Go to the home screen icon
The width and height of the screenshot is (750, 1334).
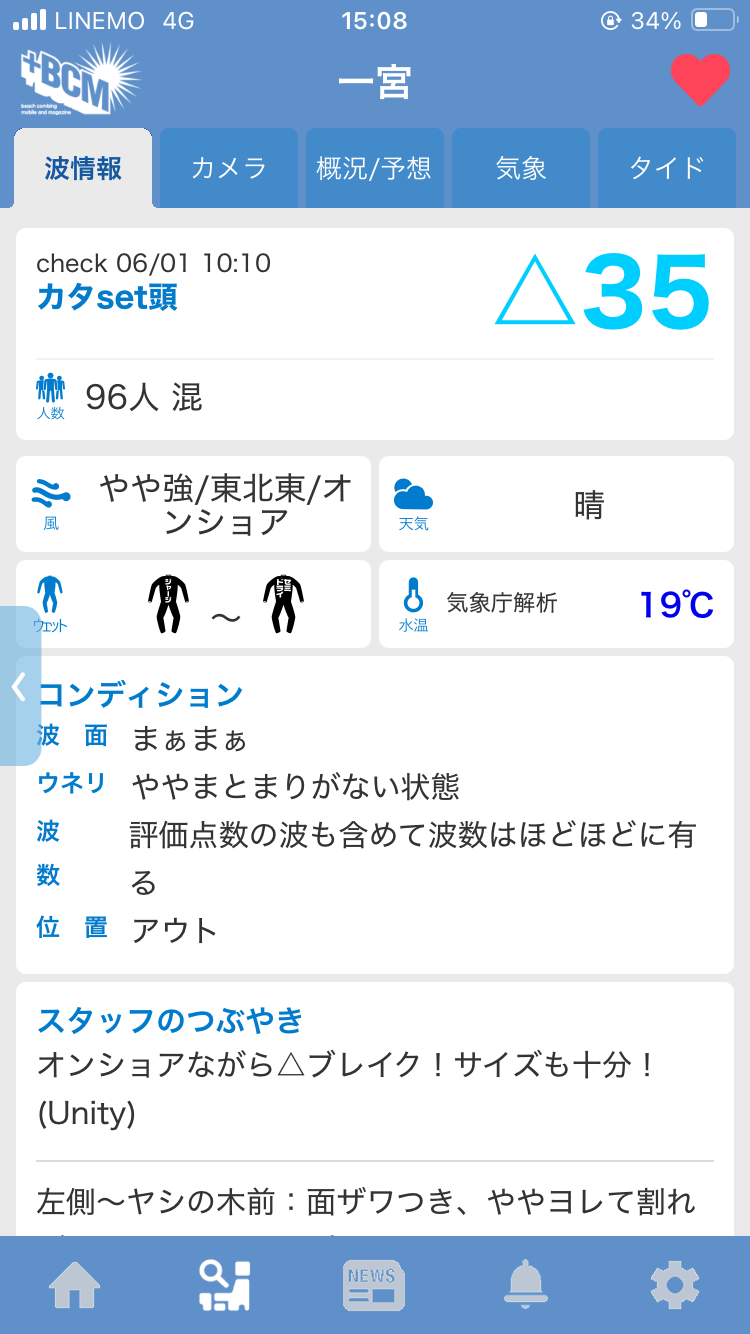click(x=75, y=1285)
